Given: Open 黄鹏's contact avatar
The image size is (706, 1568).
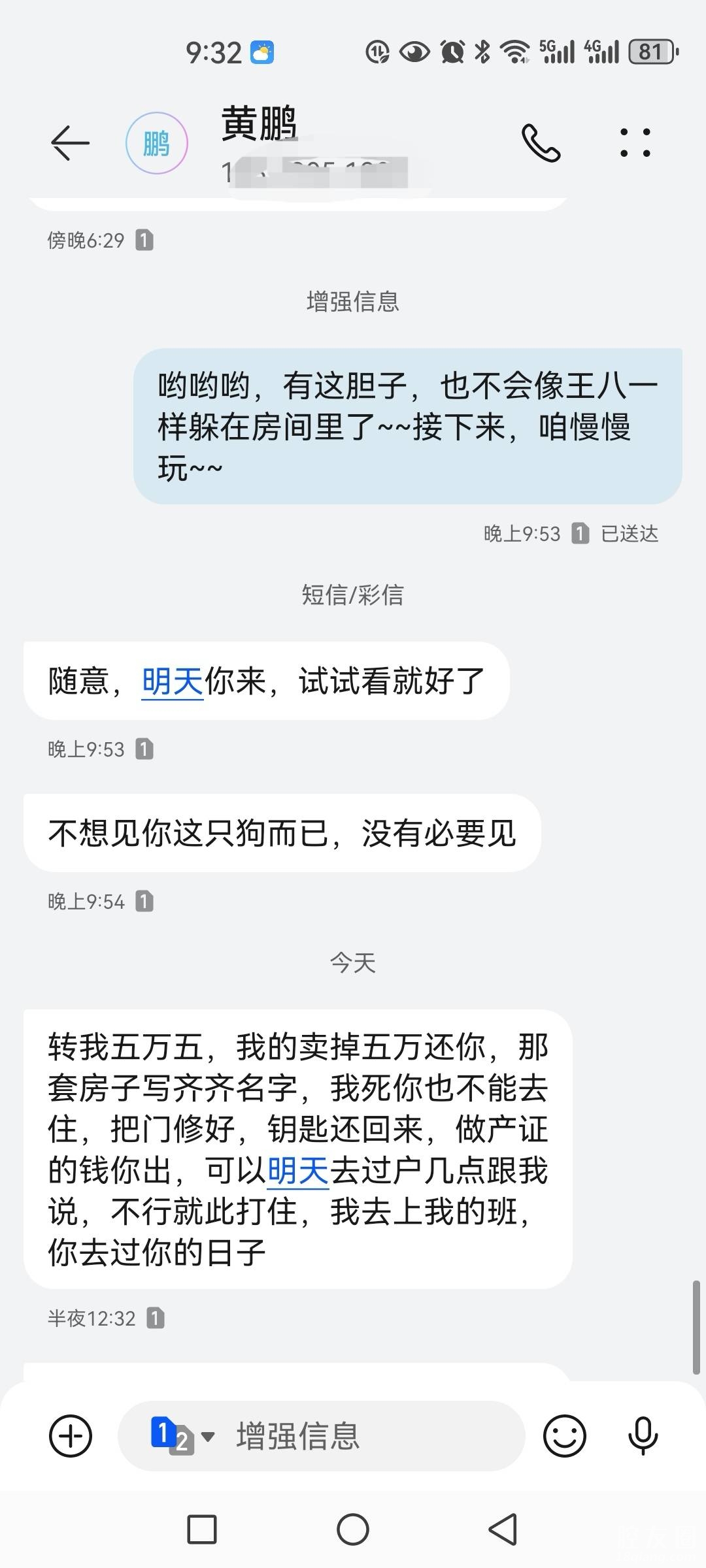Looking at the screenshot, I should [x=156, y=143].
